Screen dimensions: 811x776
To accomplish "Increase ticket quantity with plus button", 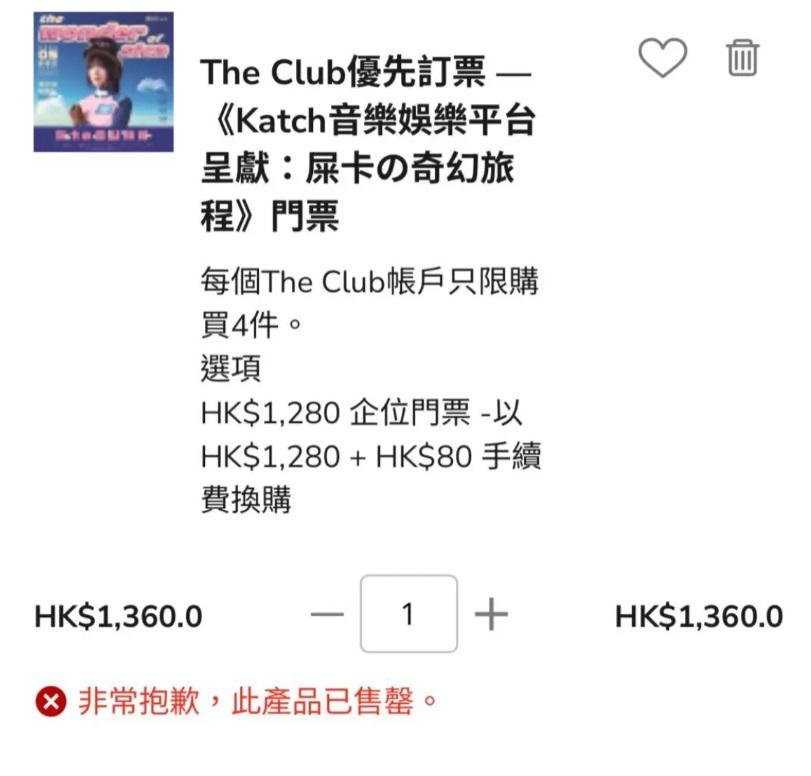I will tap(490, 614).
